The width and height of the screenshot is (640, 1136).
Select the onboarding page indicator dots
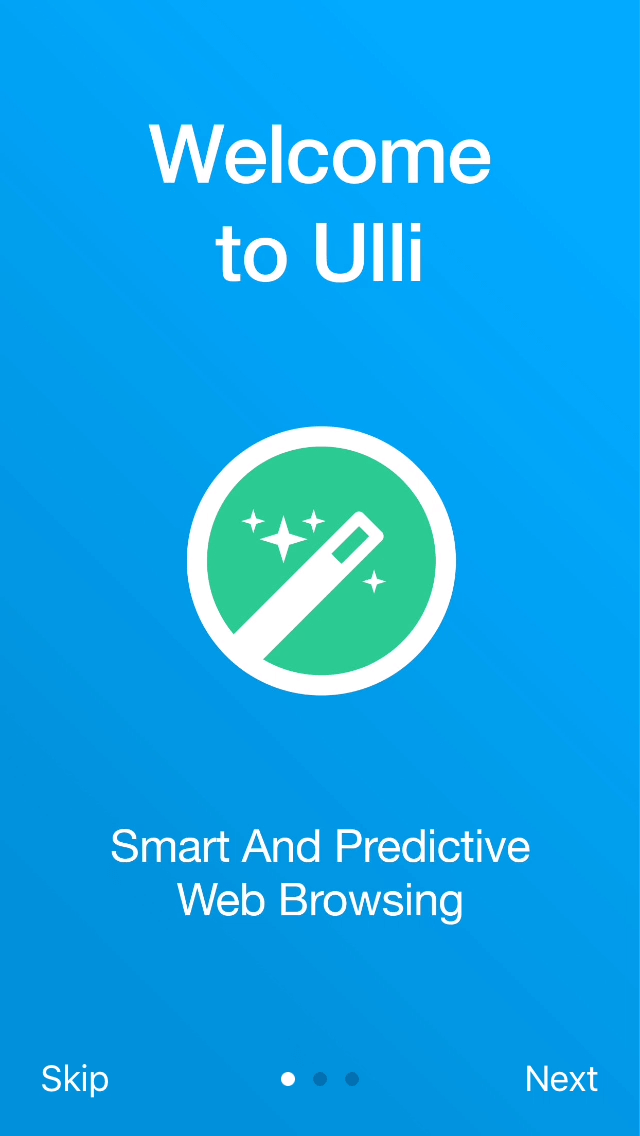[x=320, y=1079]
